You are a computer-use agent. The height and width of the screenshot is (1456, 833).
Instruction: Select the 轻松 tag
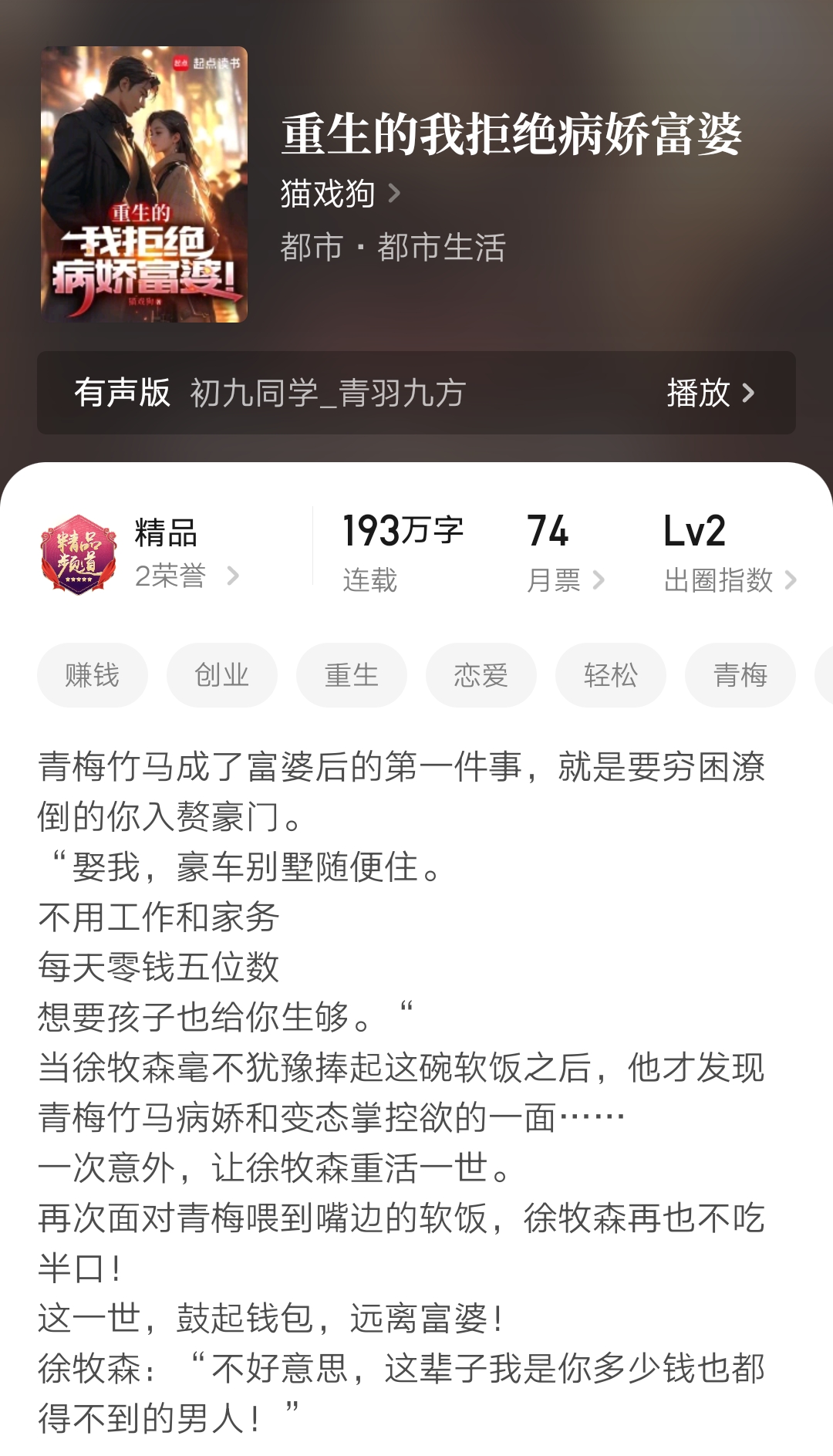pyautogui.click(x=610, y=674)
